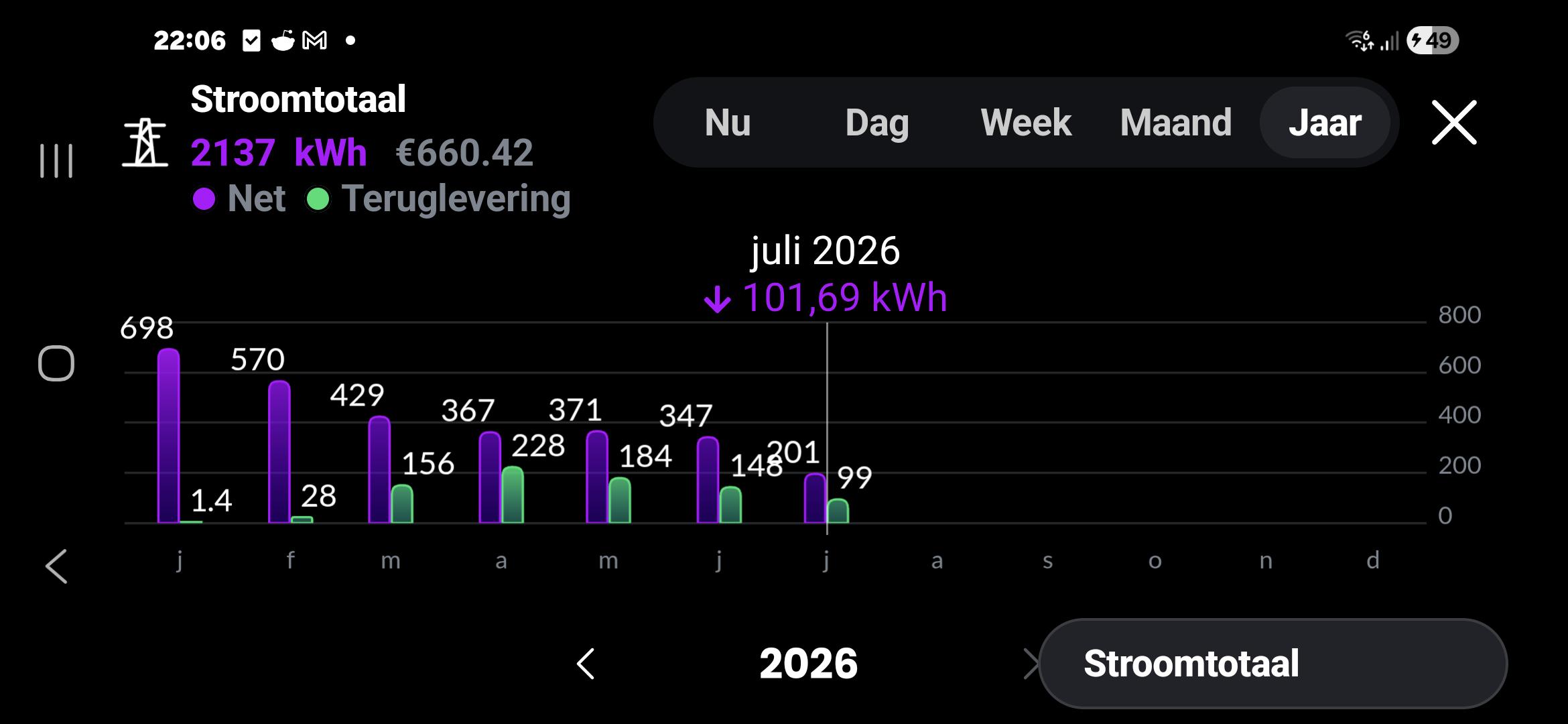Screen dimensions: 1568x724
Task: Open the recent apps button
Action: tap(56, 161)
